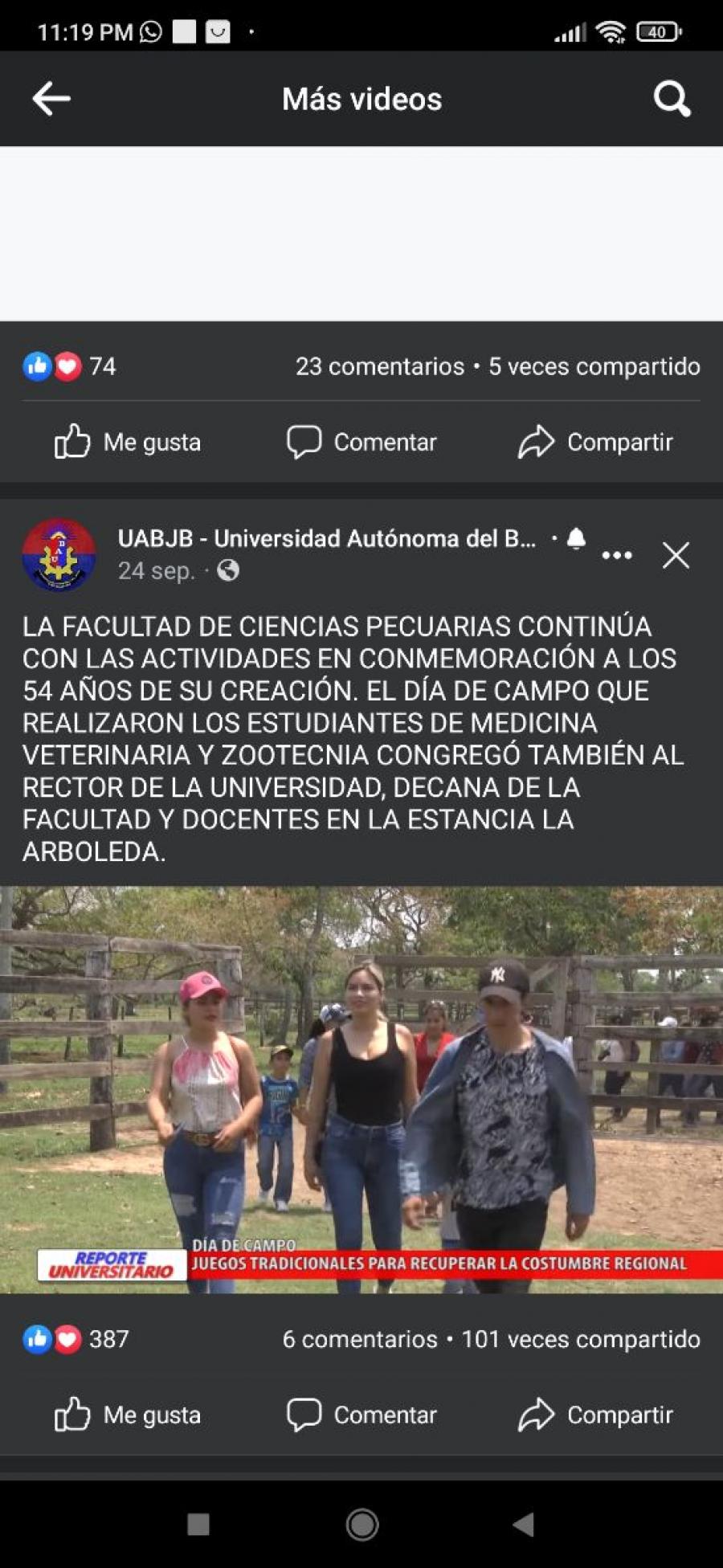Image resolution: width=723 pixels, height=1568 pixels.
Task: Comment on the UABJB Día de Campo post
Action: point(361,1415)
